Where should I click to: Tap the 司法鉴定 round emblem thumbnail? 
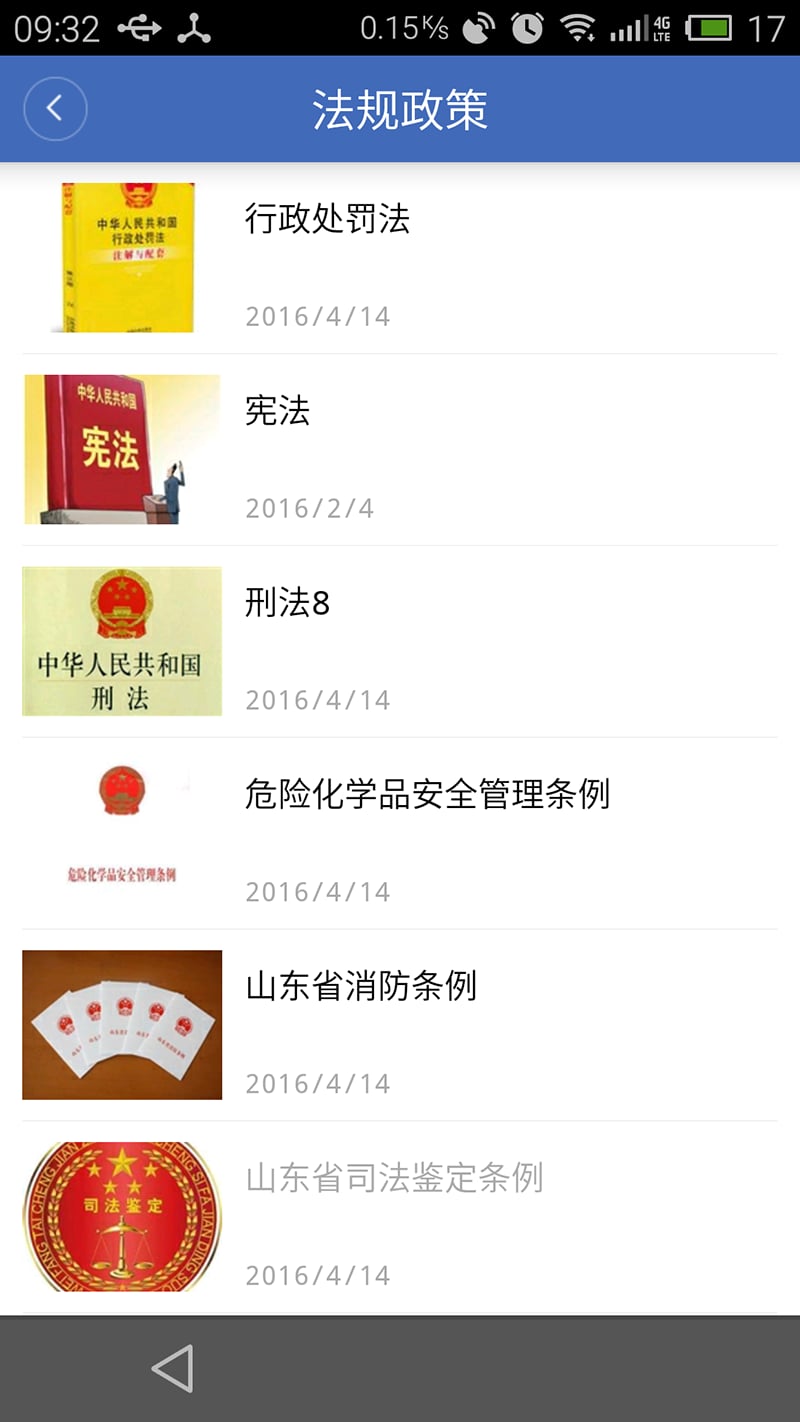click(x=120, y=1216)
